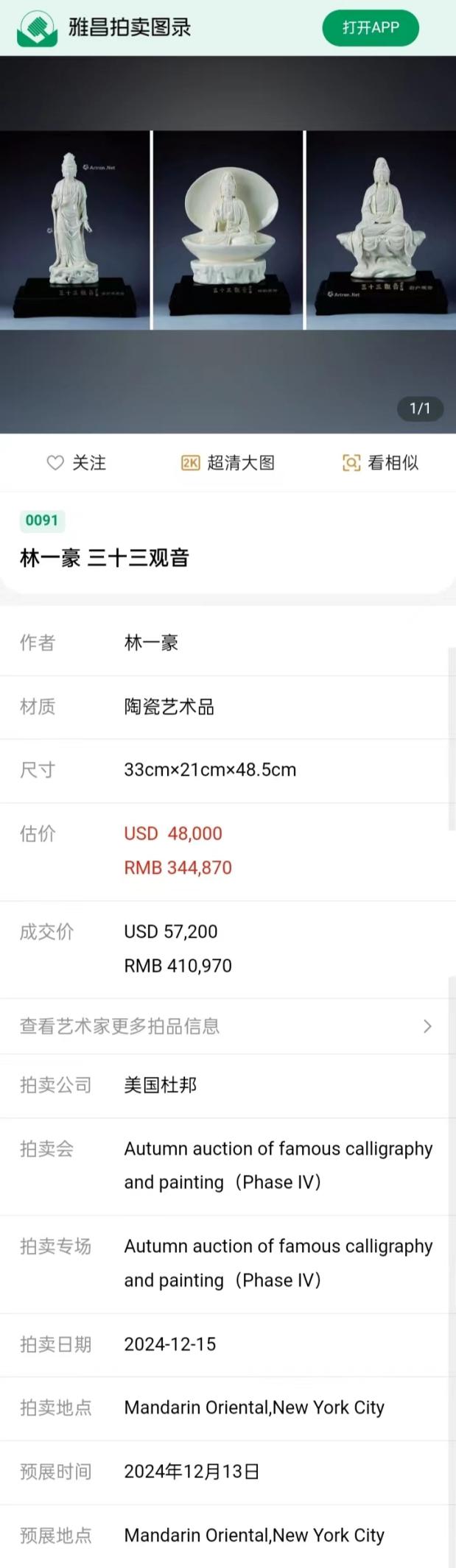The width and height of the screenshot is (456, 1568).
Task: Tap the 打开APP button
Action: coord(370,28)
